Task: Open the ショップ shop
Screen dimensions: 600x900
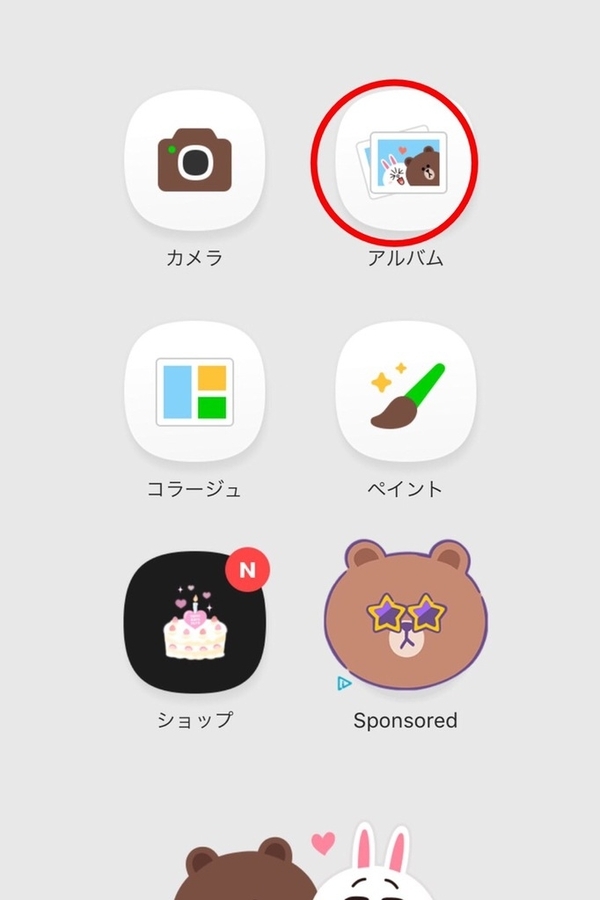Action: pos(194,622)
